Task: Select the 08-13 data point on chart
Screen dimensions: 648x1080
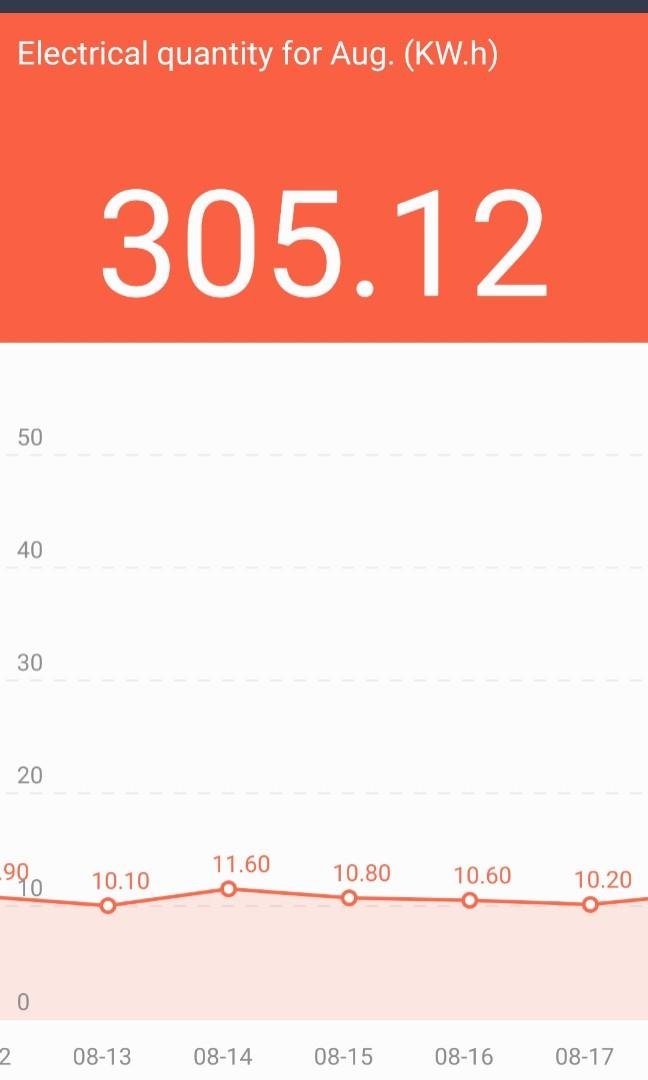Action: (108, 906)
